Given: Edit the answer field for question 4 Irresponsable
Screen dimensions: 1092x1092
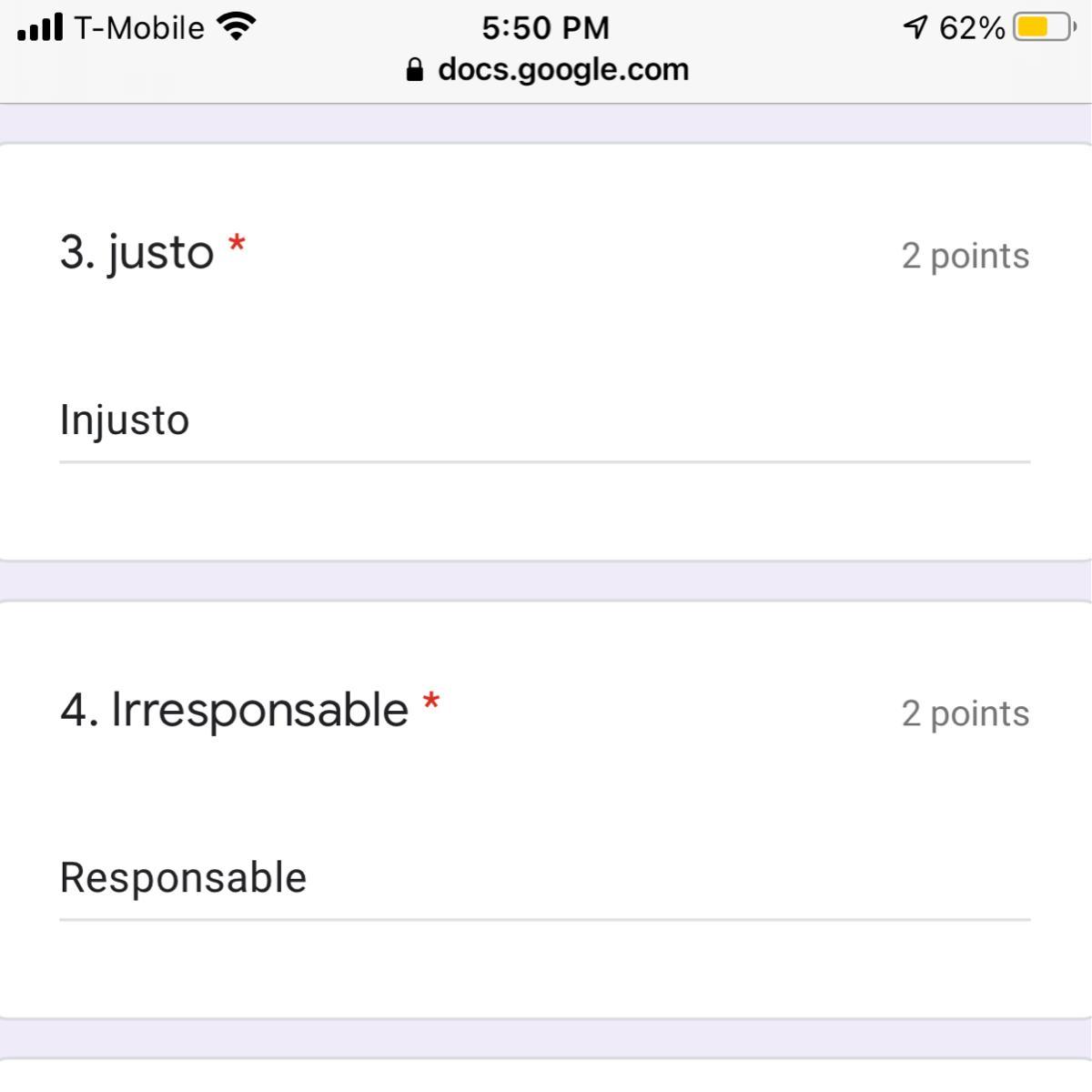Looking at the screenshot, I should click(544, 879).
